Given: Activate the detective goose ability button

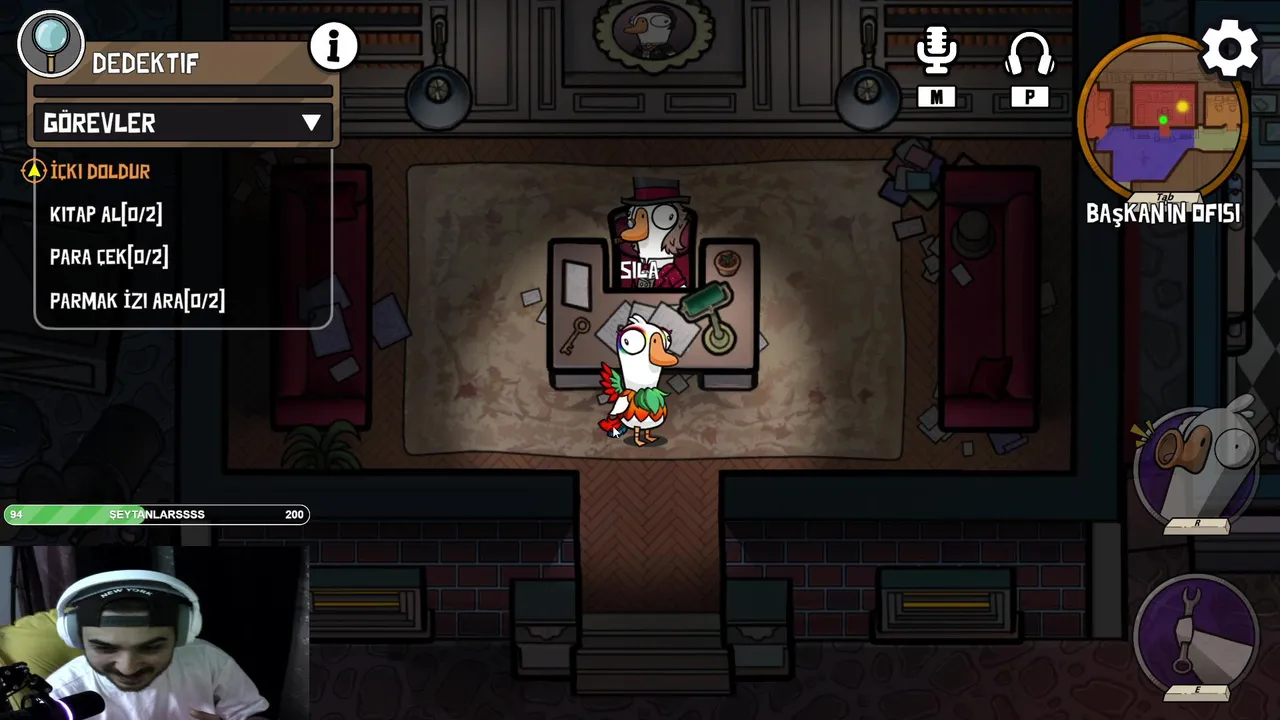Looking at the screenshot, I should (1197, 462).
